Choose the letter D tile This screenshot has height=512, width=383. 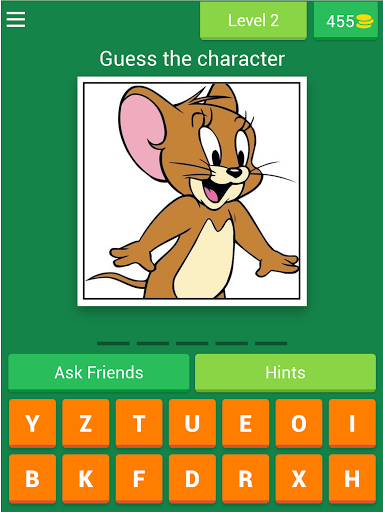pos(192,479)
